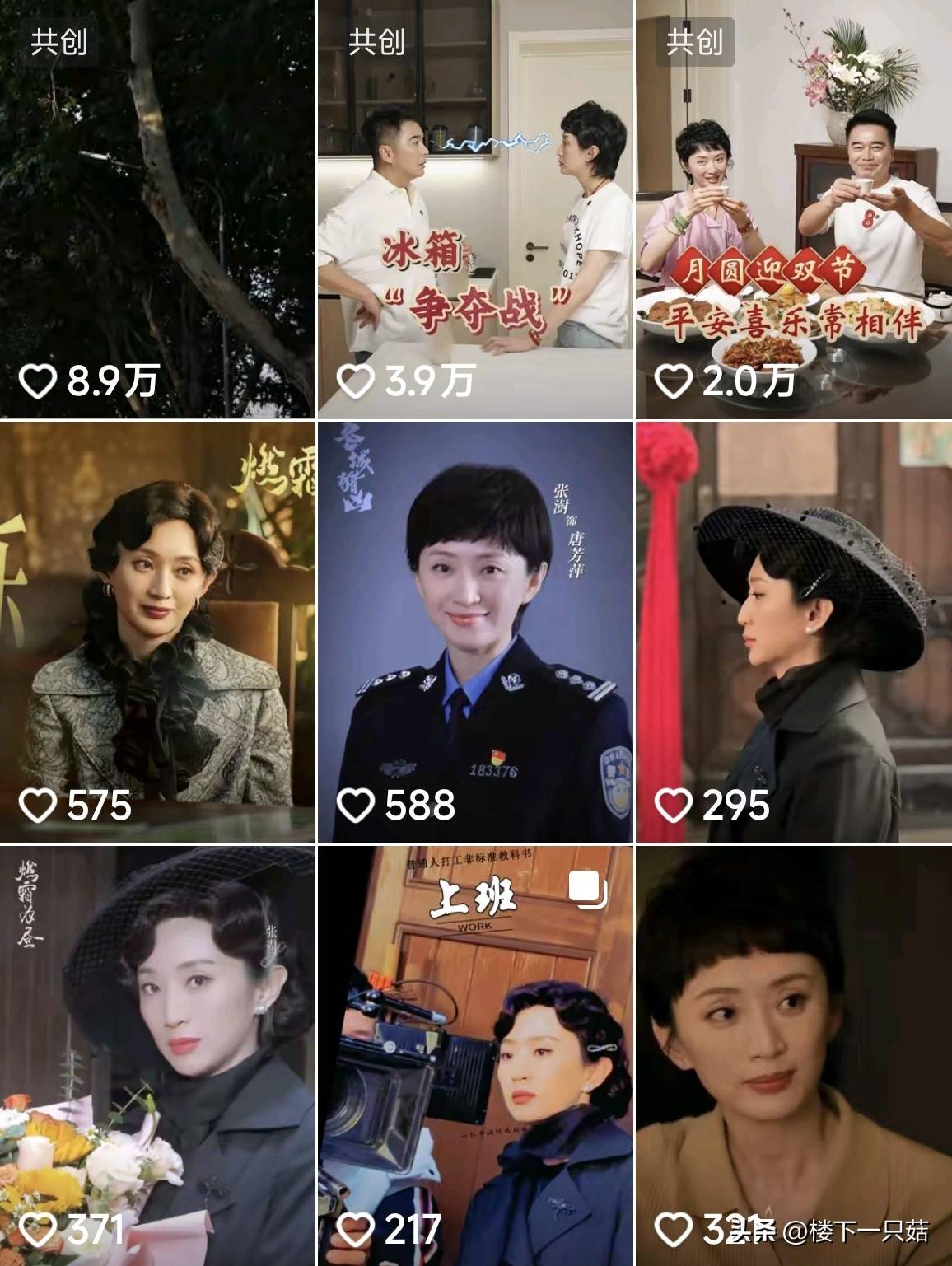
Task: Open the 月圆迎双节 video tile
Action: (x=793, y=209)
